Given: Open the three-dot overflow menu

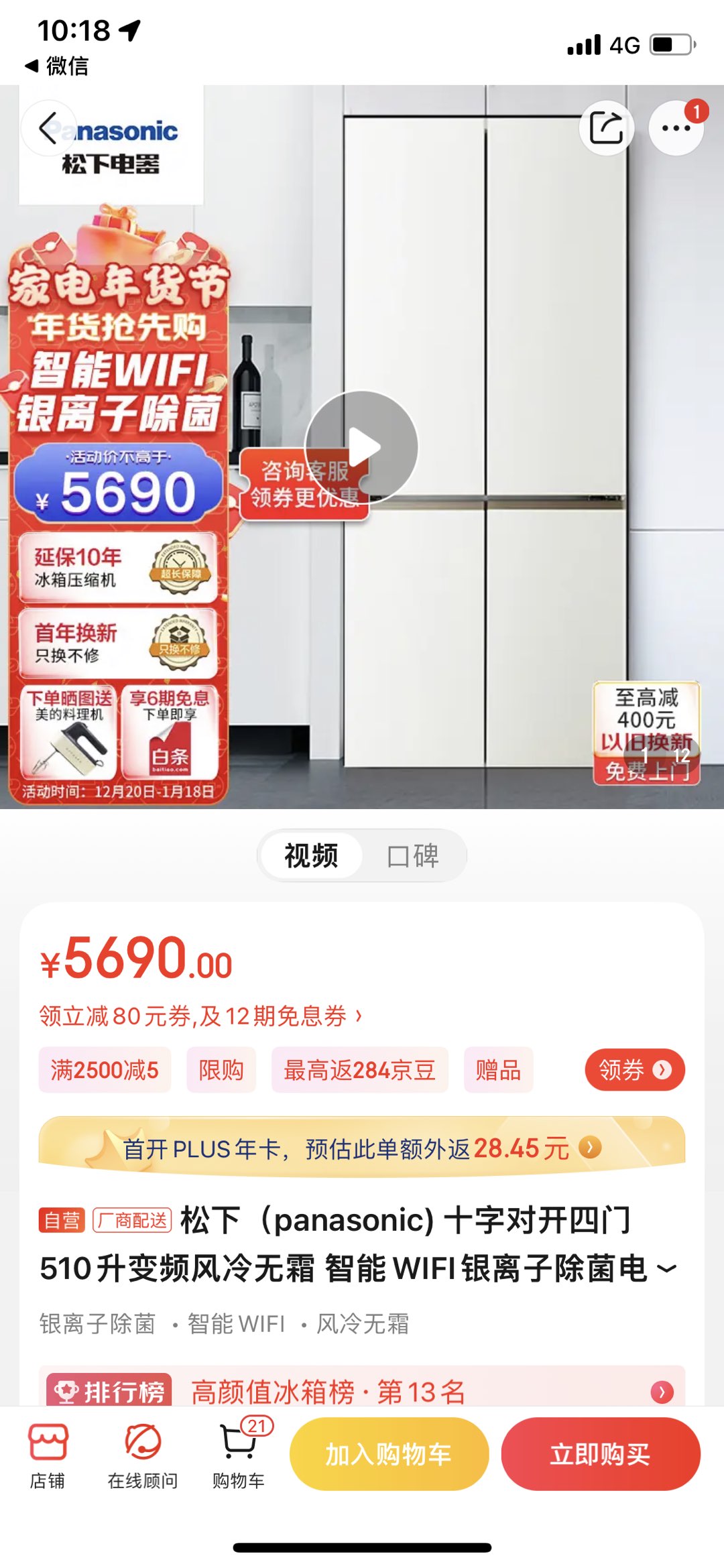Looking at the screenshot, I should tap(676, 127).
